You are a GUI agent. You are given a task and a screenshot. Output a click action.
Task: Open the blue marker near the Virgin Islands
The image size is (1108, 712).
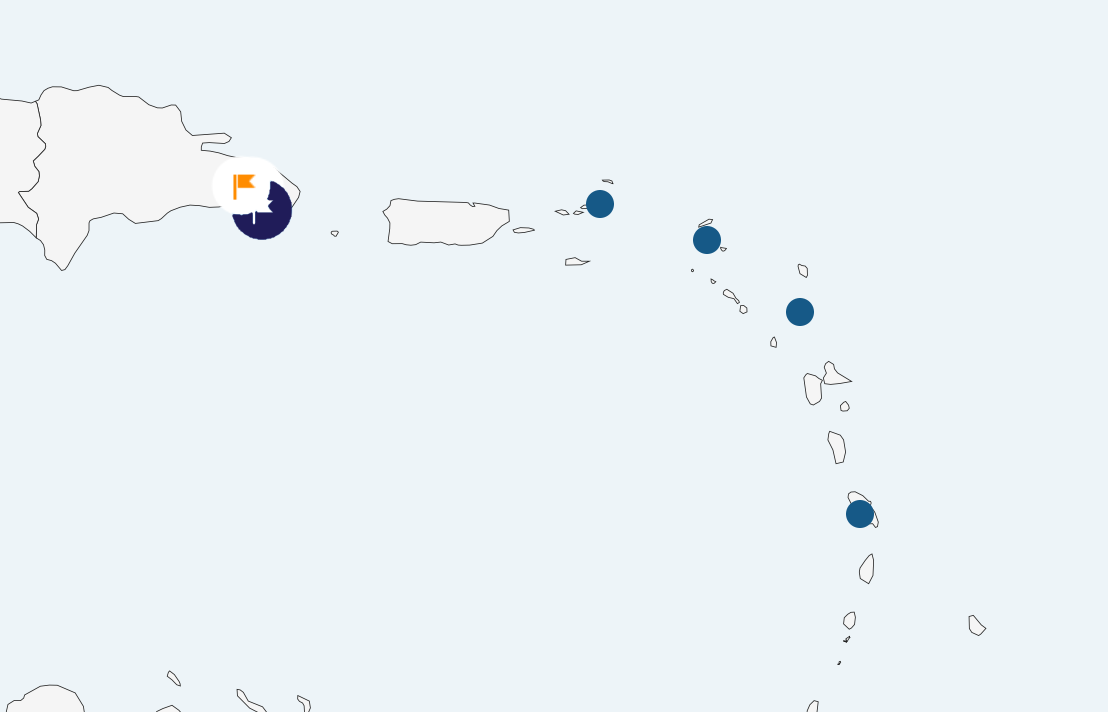(600, 204)
